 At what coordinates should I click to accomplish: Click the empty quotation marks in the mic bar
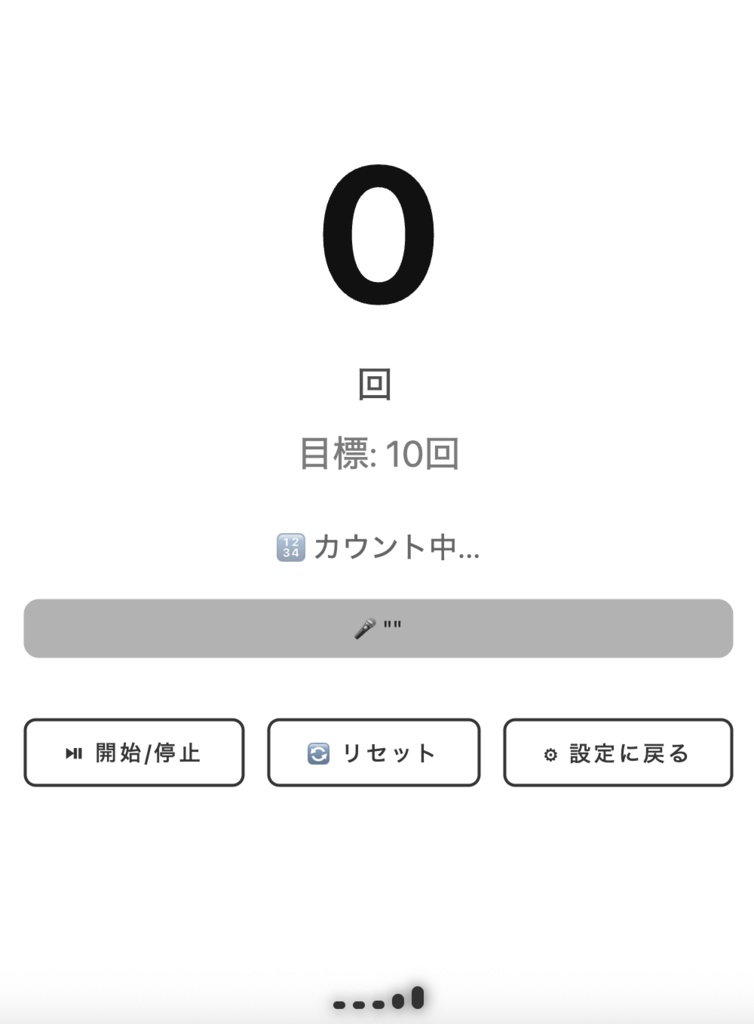tap(394, 624)
